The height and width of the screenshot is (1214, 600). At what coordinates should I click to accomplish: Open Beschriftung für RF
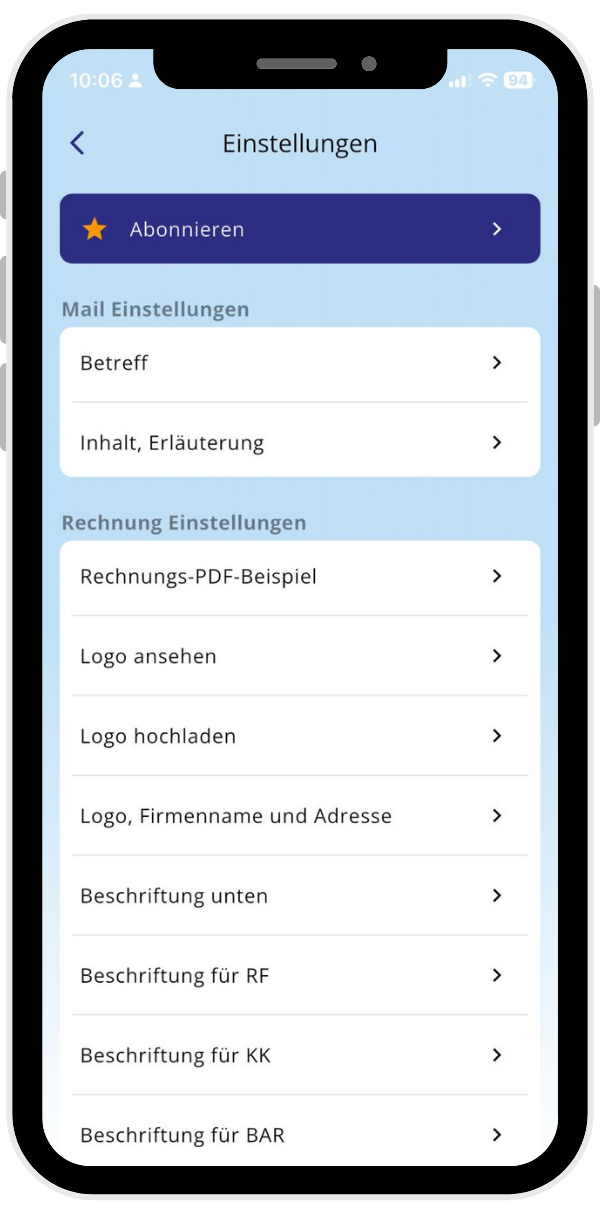[300, 975]
